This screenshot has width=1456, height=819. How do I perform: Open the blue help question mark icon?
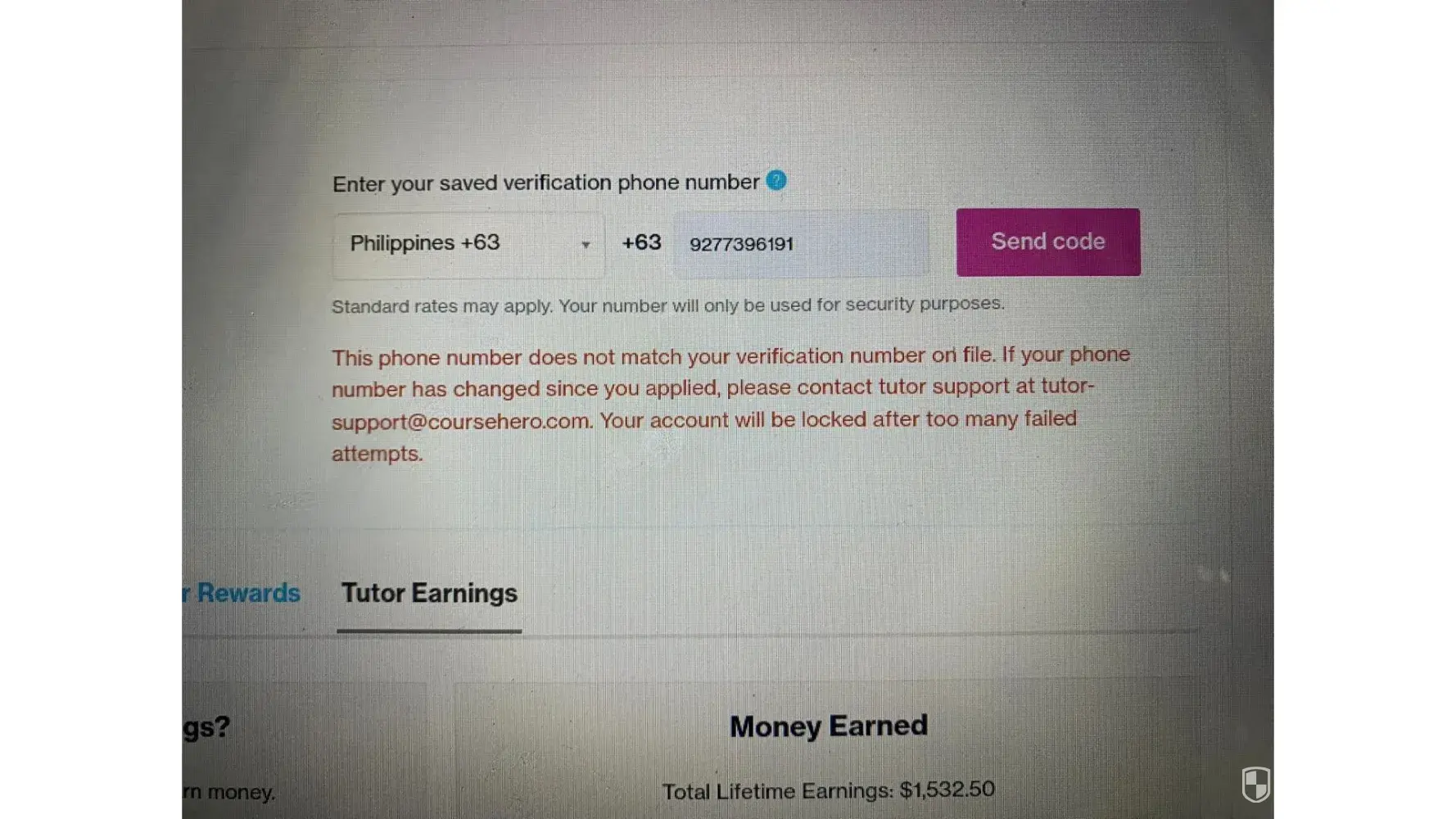(x=776, y=181)
